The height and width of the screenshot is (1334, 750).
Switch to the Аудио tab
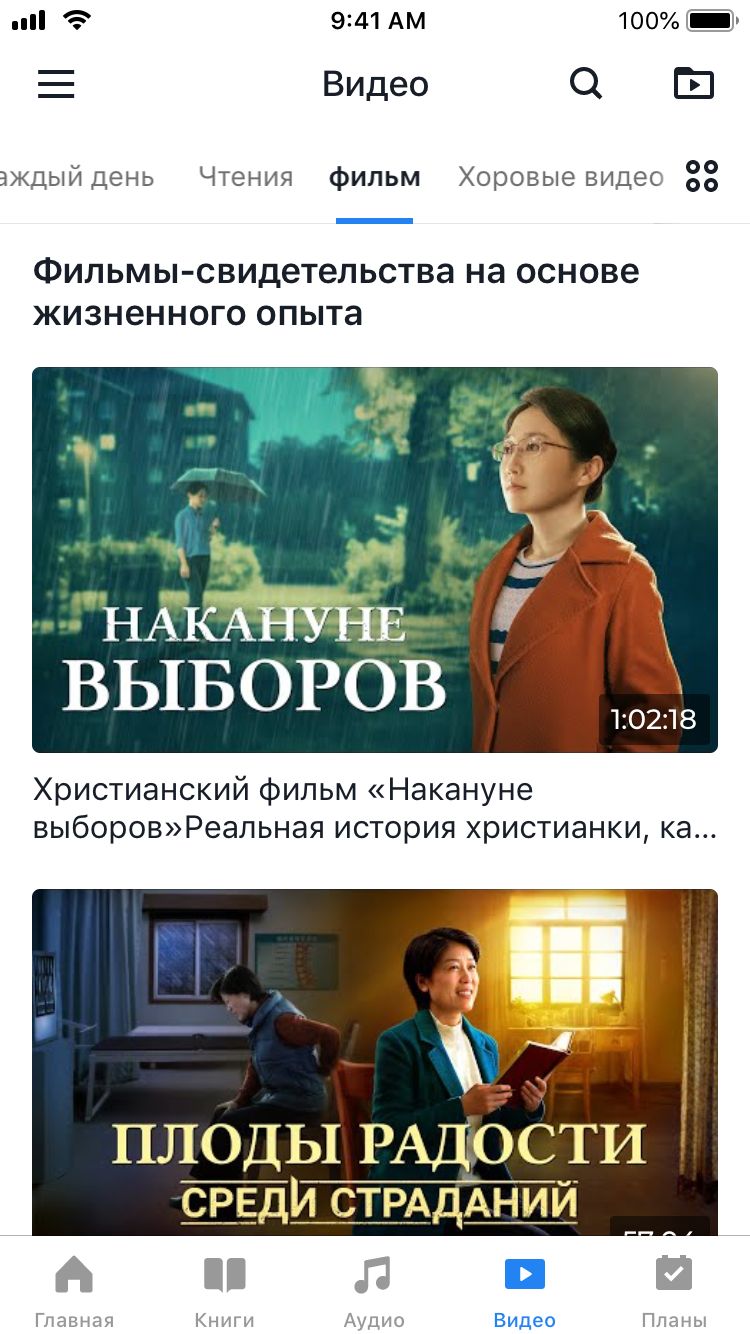(x=374, y=1290)
